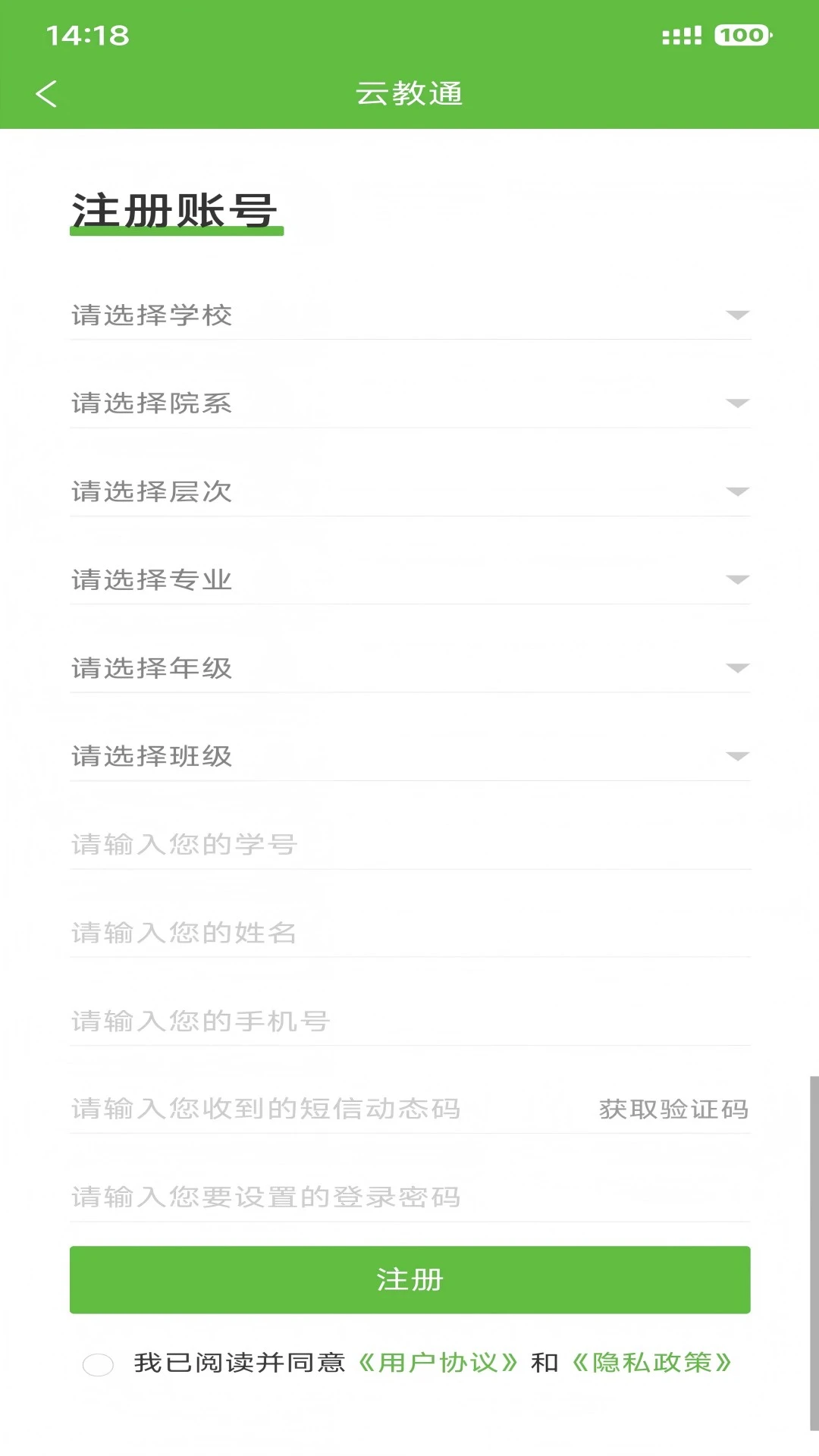This screenshot has width=819, height=1456.
Task: Open the 《用户协议》 link
Action: point(438,1363)
